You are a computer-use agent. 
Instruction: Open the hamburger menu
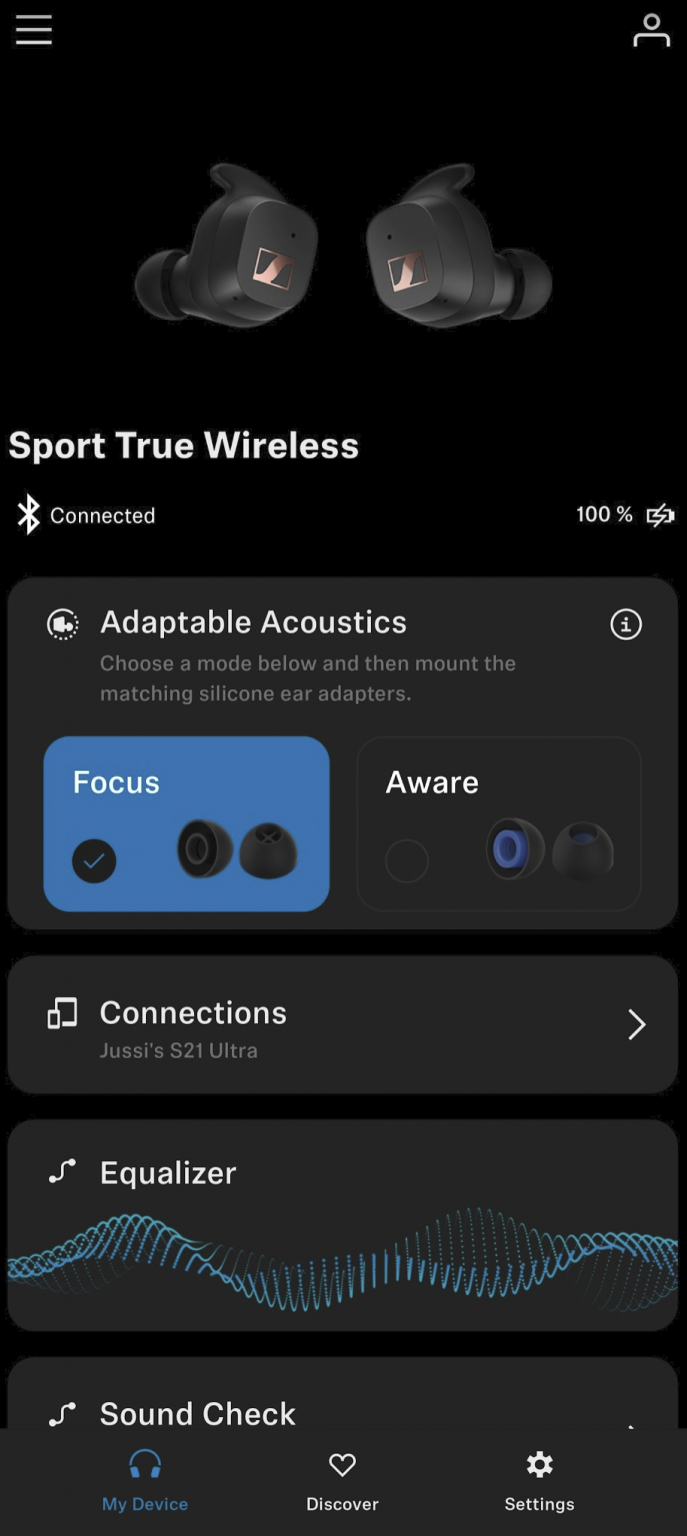(x=34, y=30)
